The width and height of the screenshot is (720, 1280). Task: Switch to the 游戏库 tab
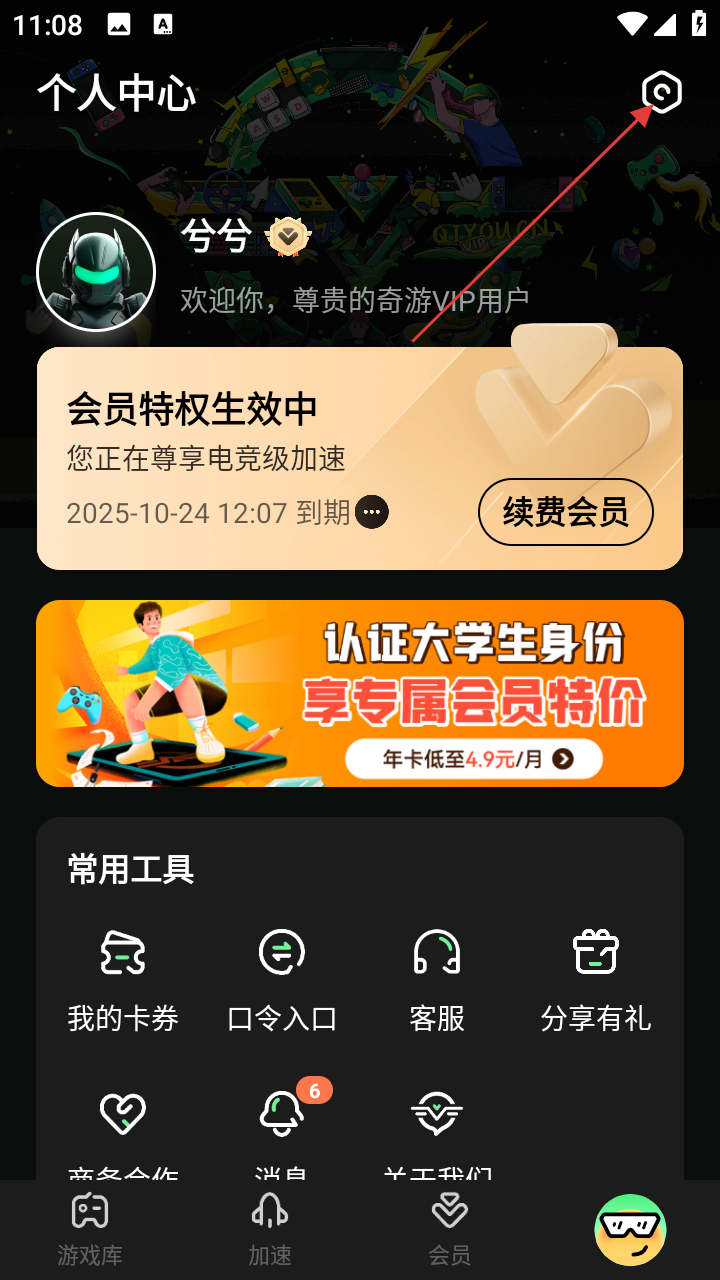pyautogui.click(x=90, y=1228)
